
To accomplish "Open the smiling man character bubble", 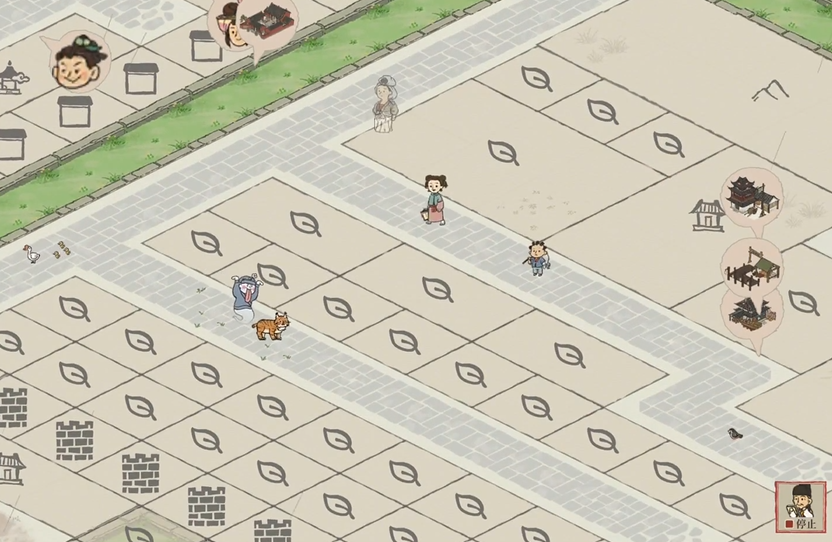I will (76, 62).
